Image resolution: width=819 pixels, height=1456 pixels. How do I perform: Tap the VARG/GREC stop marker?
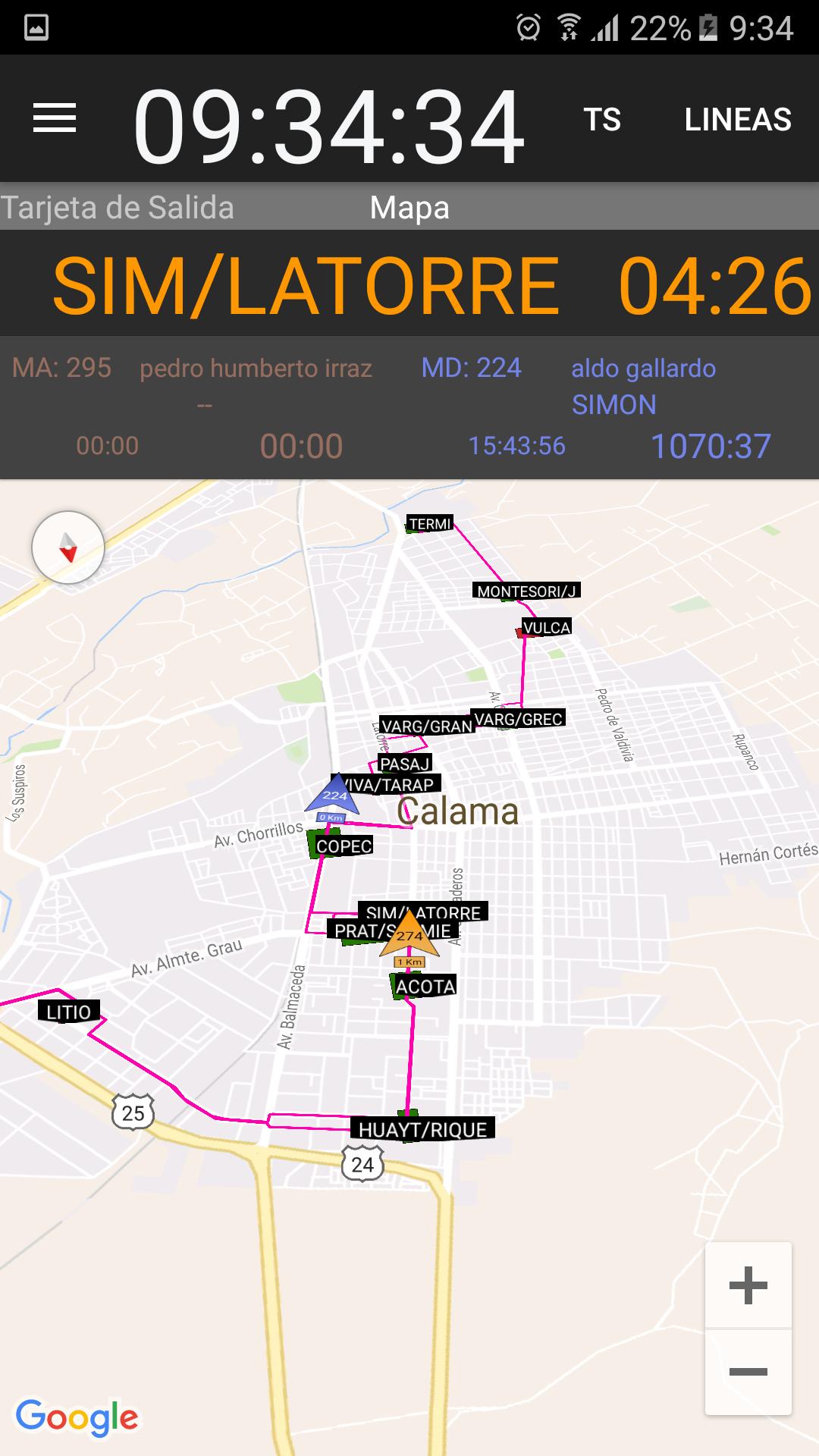(x=519, y=719)
